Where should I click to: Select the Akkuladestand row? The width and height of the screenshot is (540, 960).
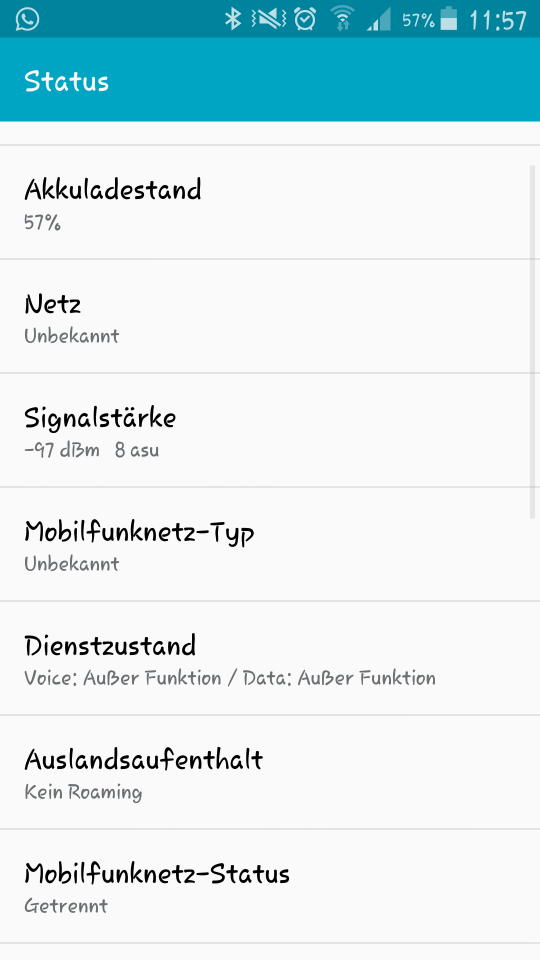270,202
